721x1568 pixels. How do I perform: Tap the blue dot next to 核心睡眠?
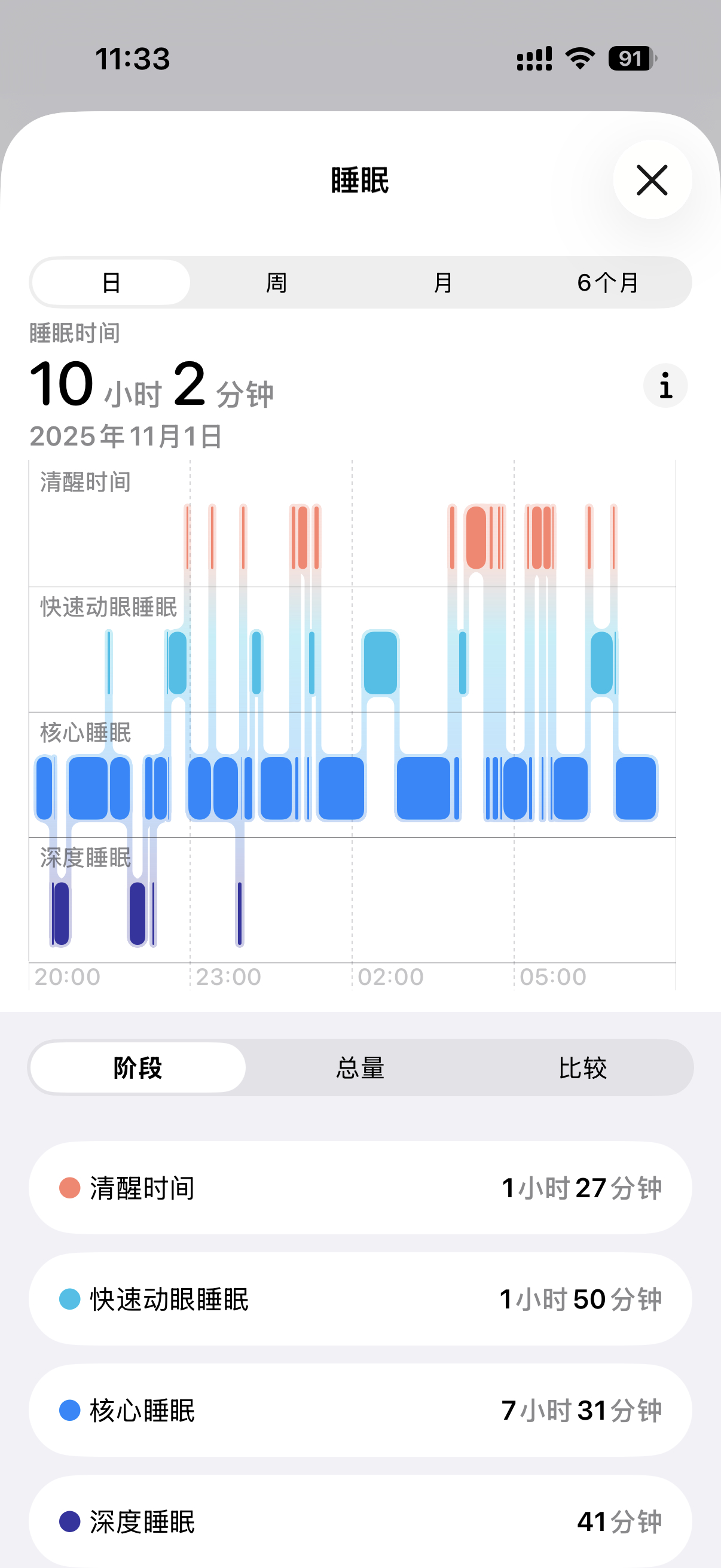tap(69, 1411)
